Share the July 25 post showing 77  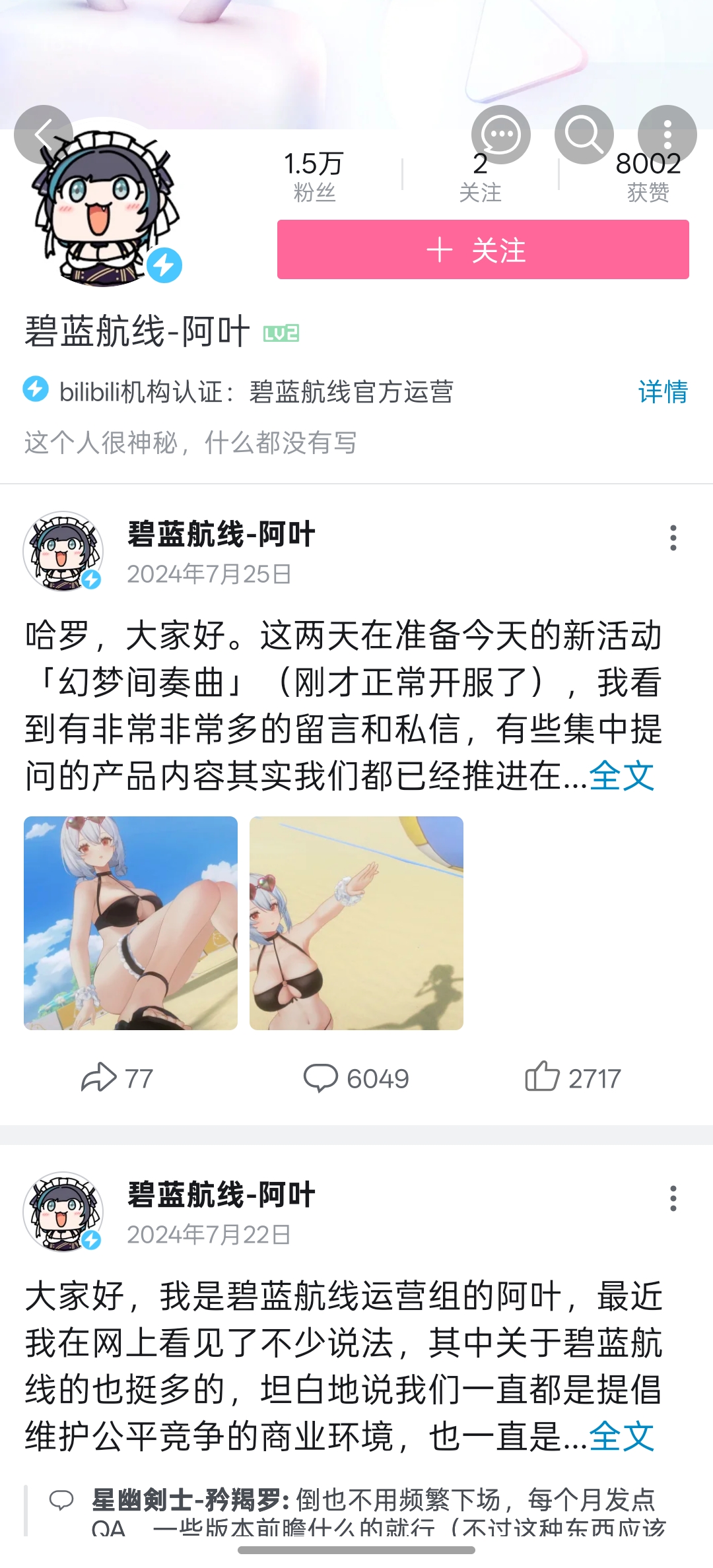point(117,1078)
